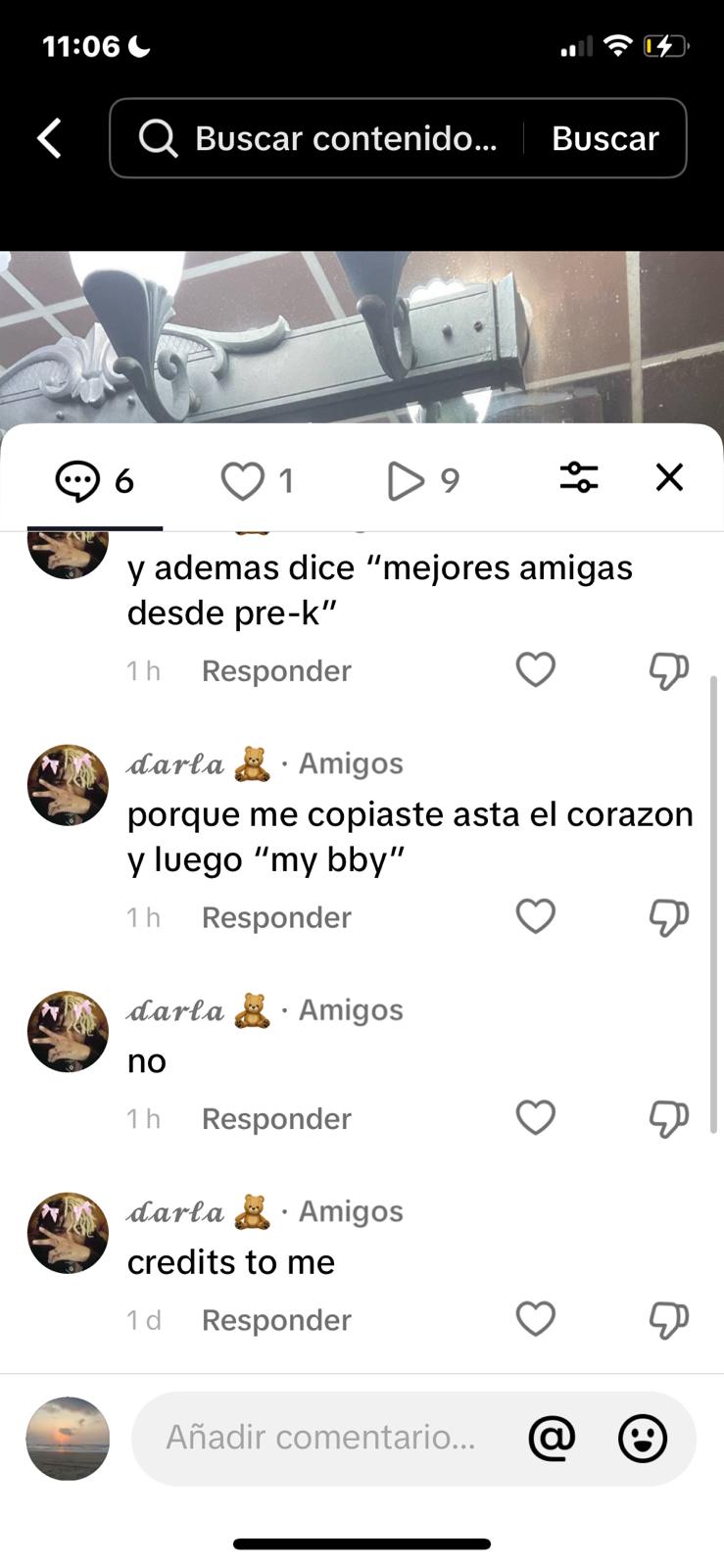Viewport: 724px width, 1568px height.
Task: Dislike the "my bby" comment
Action: pos(669,917)
